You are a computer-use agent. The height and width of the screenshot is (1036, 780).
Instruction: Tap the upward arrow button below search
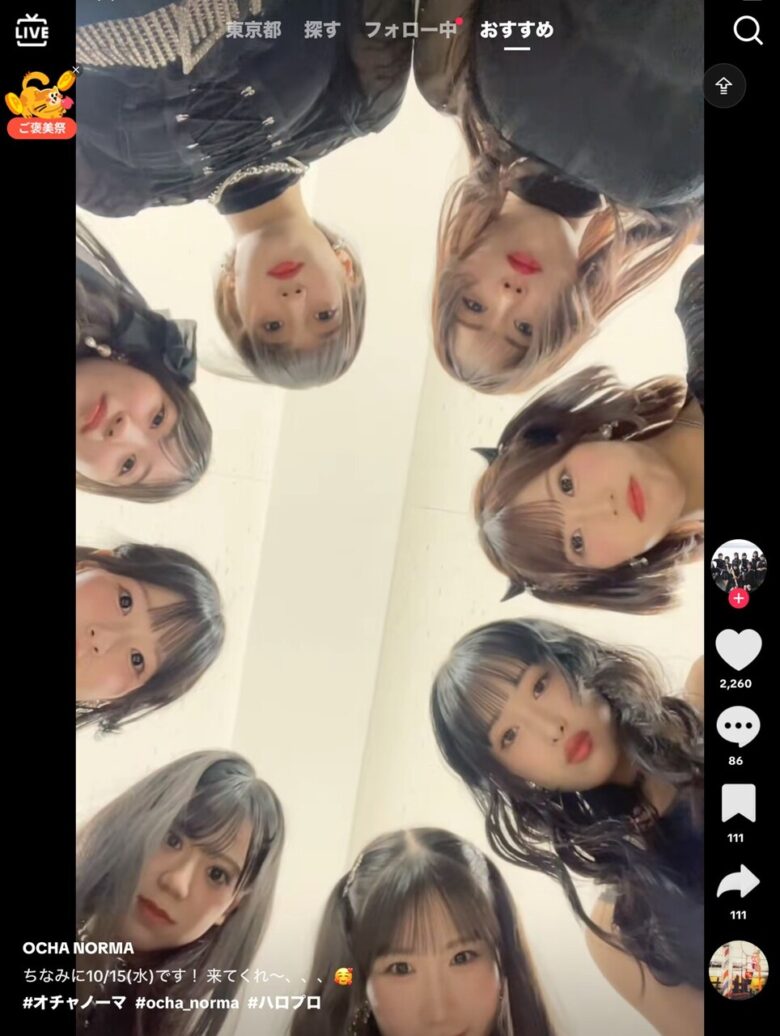coord(724,86)
